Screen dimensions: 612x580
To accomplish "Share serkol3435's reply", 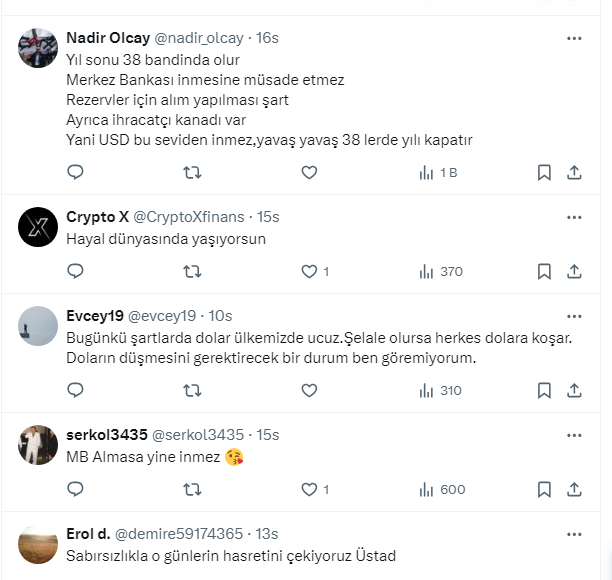I will coord(575,489).
